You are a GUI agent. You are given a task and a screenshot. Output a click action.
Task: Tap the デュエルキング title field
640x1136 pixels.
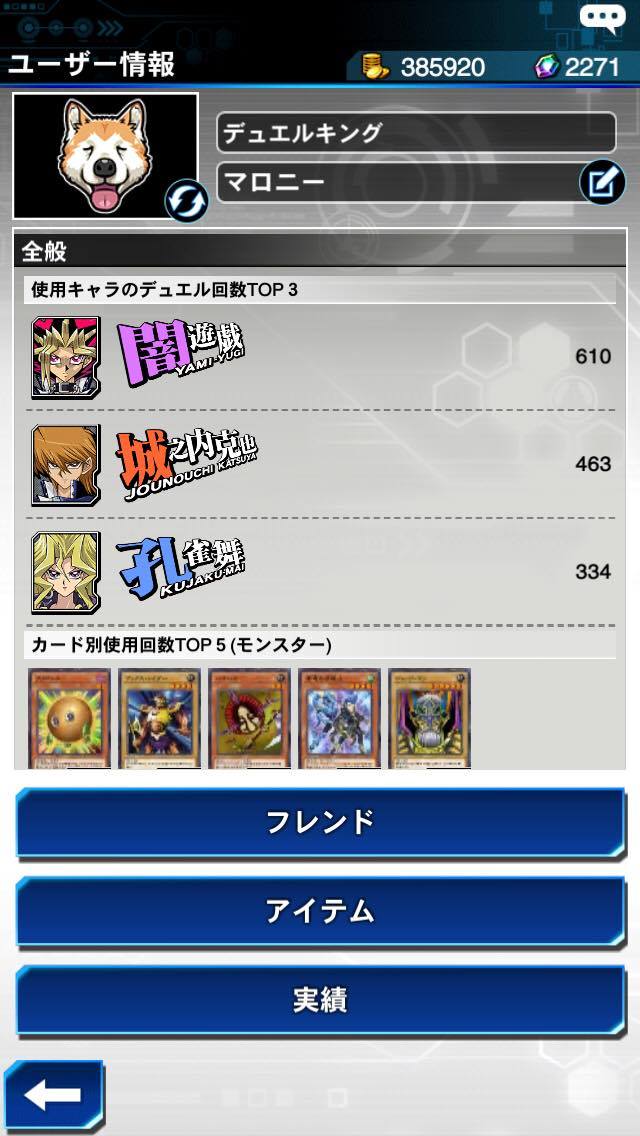(416, 133)
